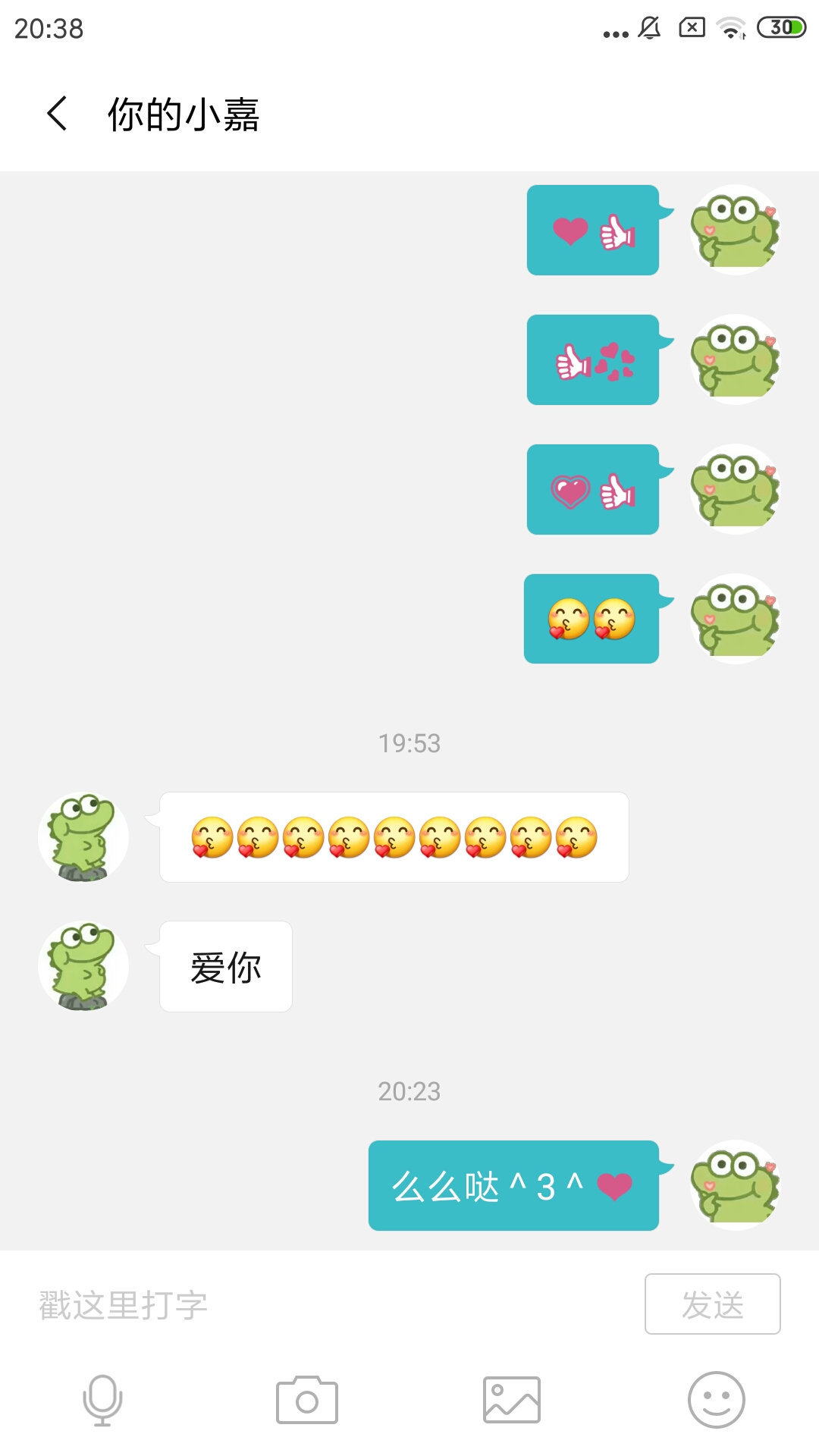
Task: Tap the frog avatar beside the 爱你 message
Action: [83, 966]
